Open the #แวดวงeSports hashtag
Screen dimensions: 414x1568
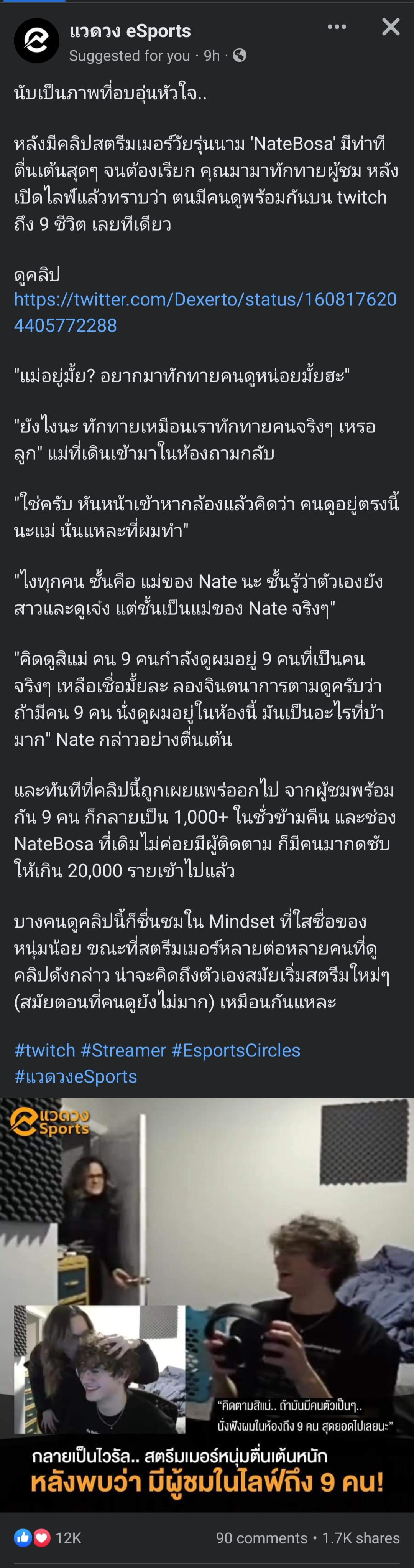click(x=76, y=1076)
